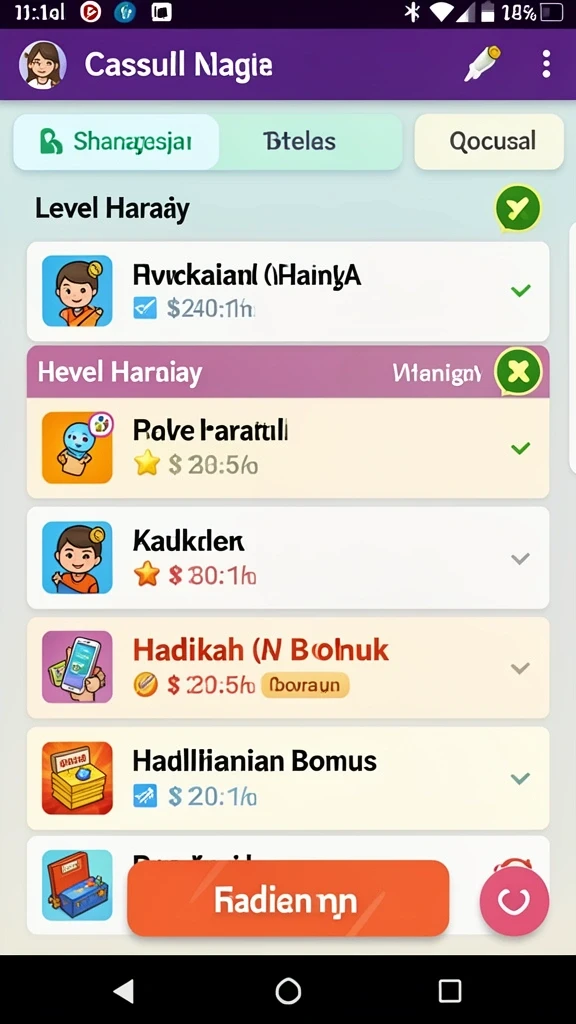
Task: Expand the Kaukrlen row chevron
Action: (x=520, y=558)
